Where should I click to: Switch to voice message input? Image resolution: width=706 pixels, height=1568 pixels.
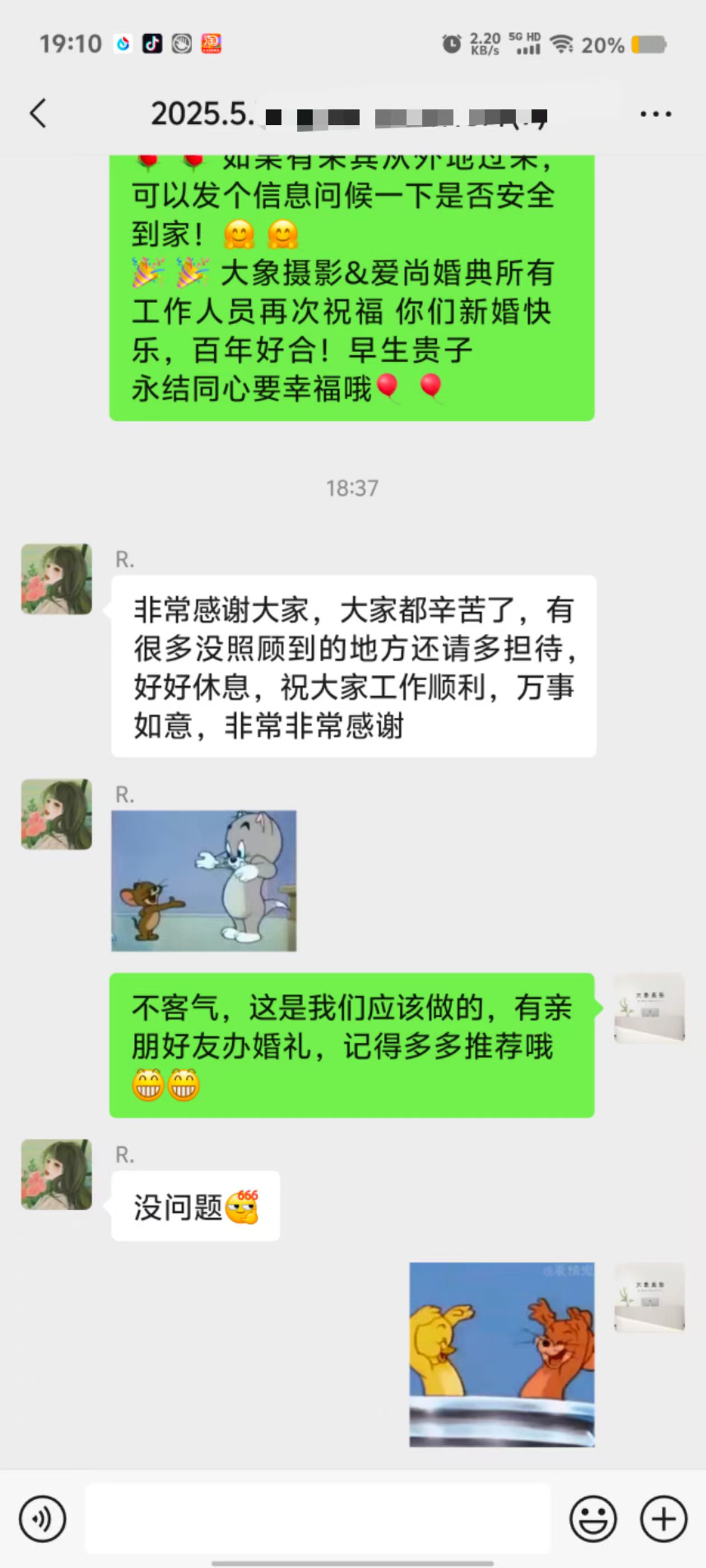[x=42, y=1519]
